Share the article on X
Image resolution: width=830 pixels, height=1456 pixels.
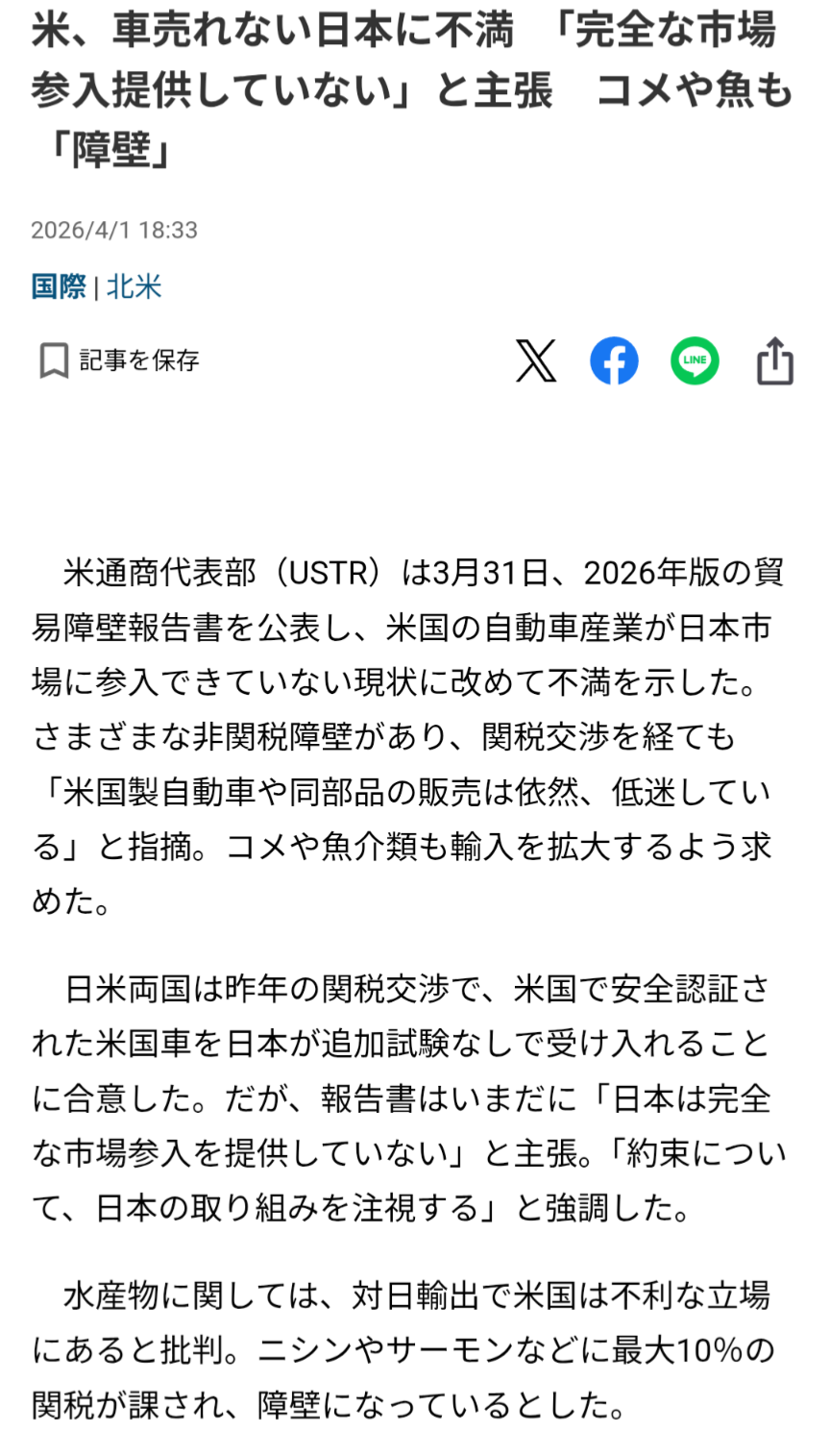[536, 361]
